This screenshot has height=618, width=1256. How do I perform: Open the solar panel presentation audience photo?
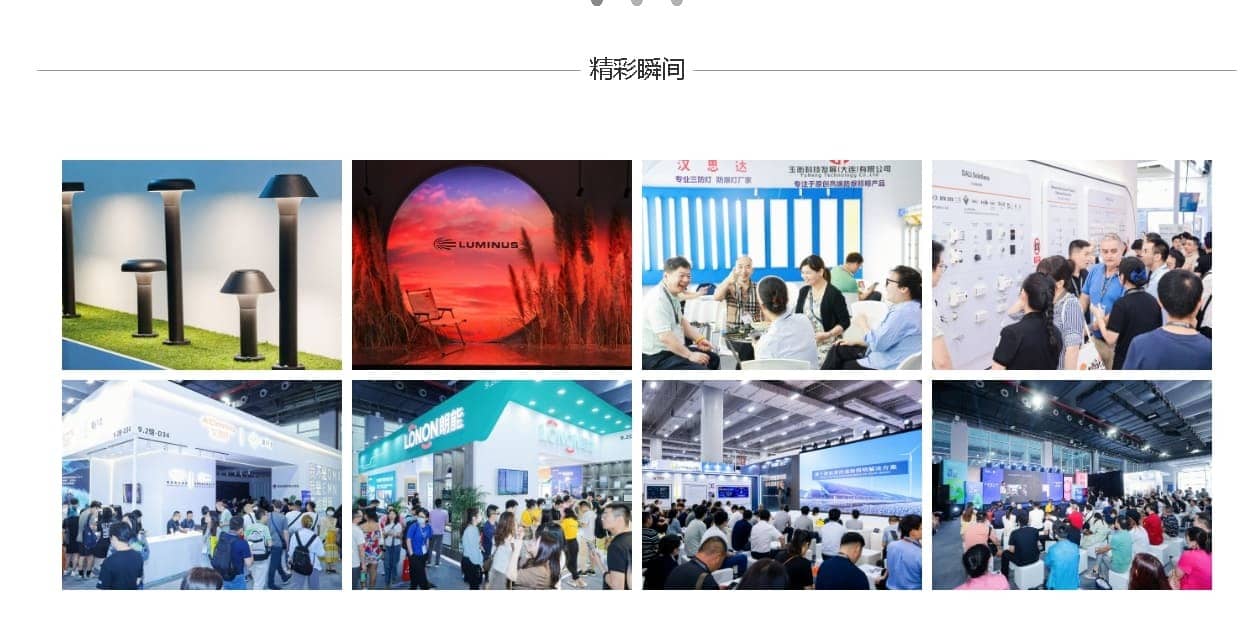point(781,484)
